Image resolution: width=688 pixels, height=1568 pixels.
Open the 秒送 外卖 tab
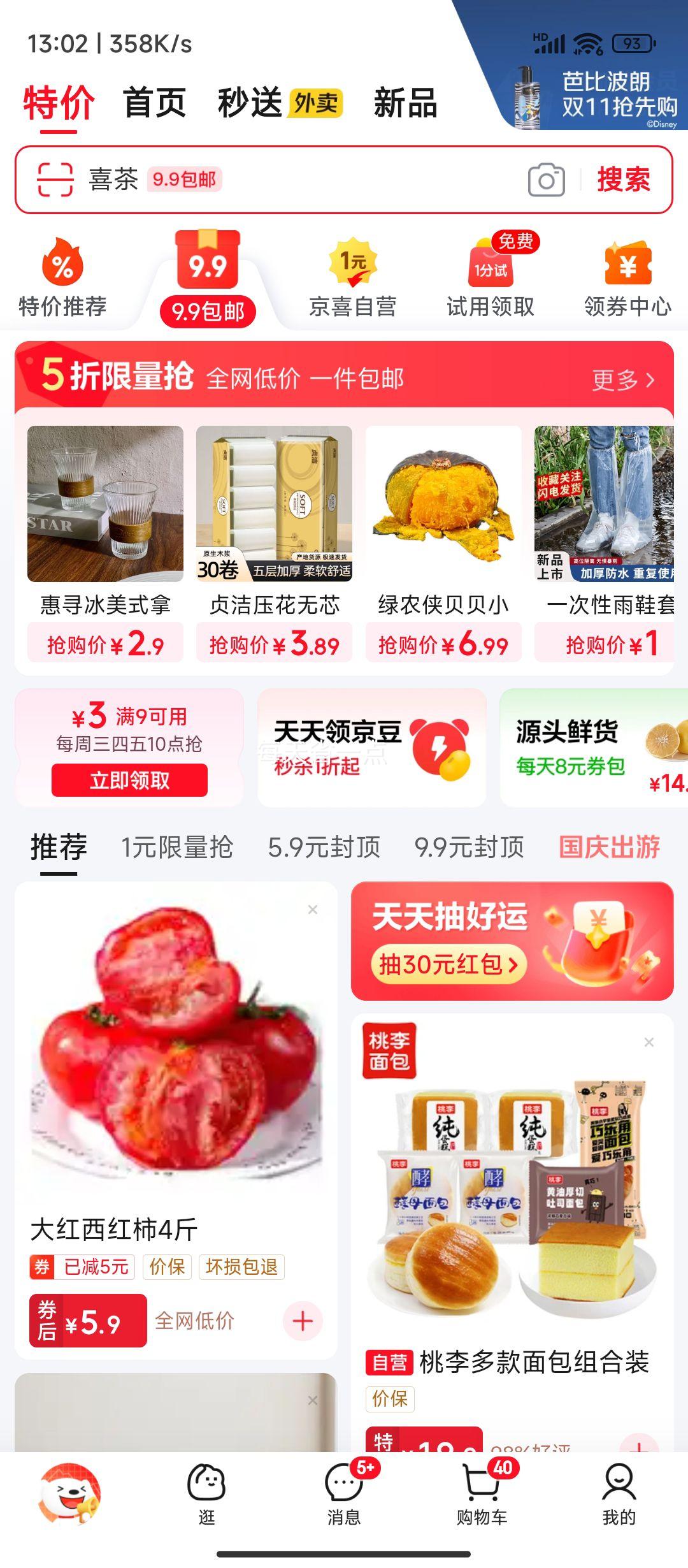click(x=280, y=103)
